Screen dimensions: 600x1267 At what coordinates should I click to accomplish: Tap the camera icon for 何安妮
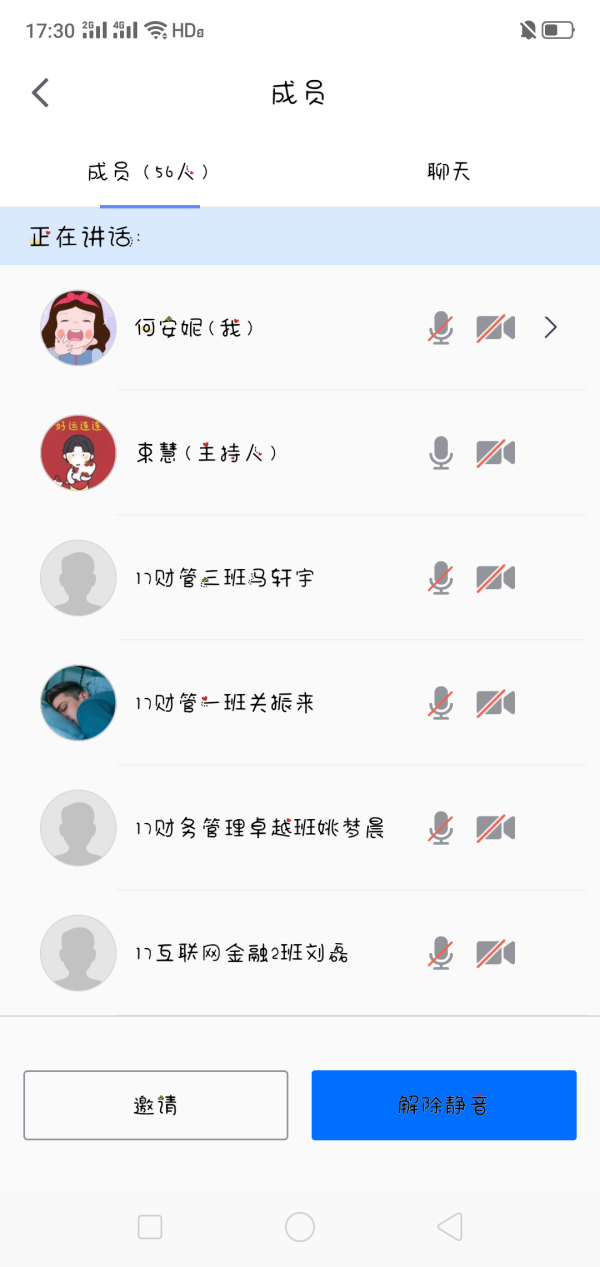[495, 328]
